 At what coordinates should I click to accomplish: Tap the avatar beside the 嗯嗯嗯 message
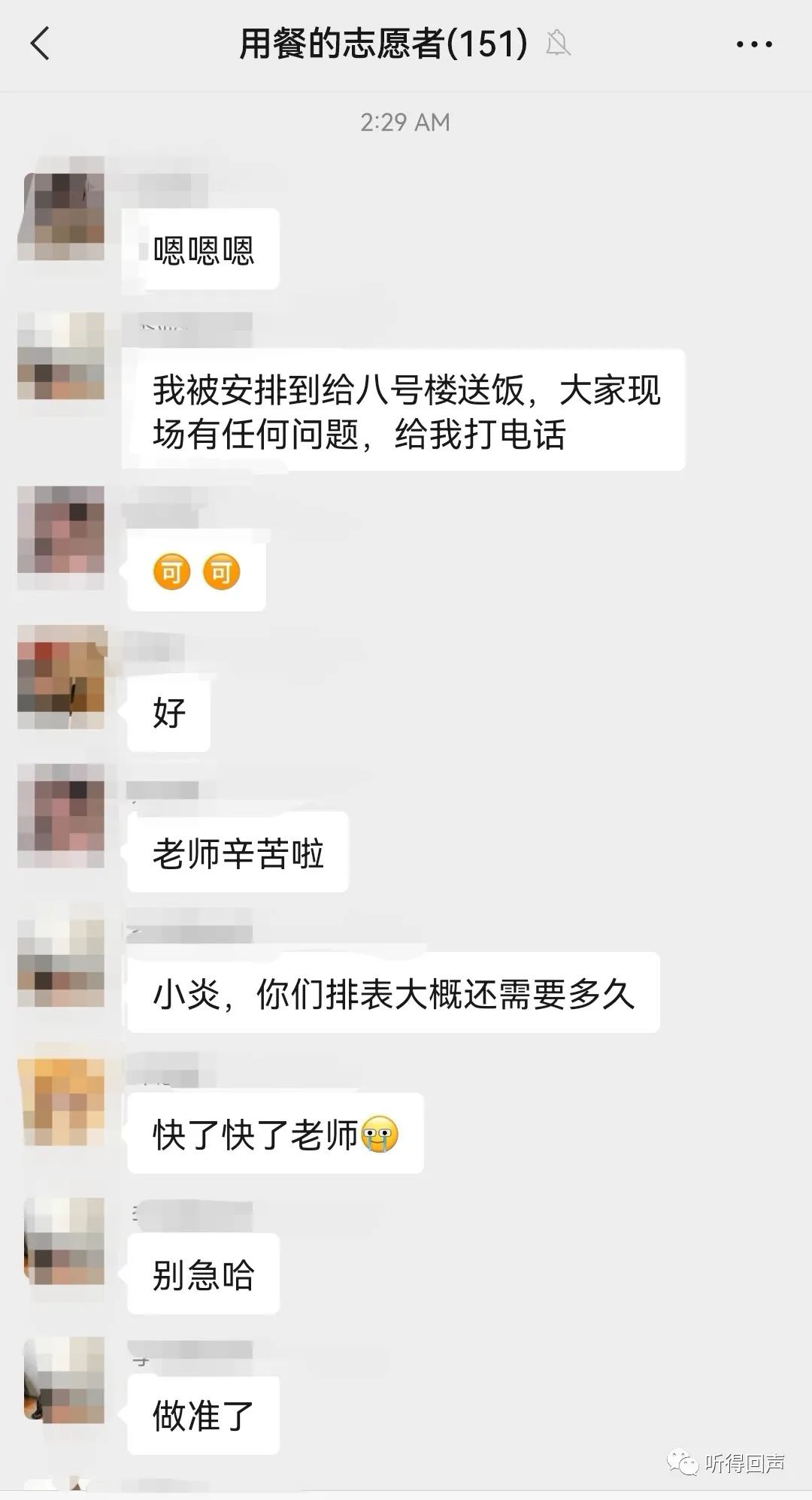(62, 215)
